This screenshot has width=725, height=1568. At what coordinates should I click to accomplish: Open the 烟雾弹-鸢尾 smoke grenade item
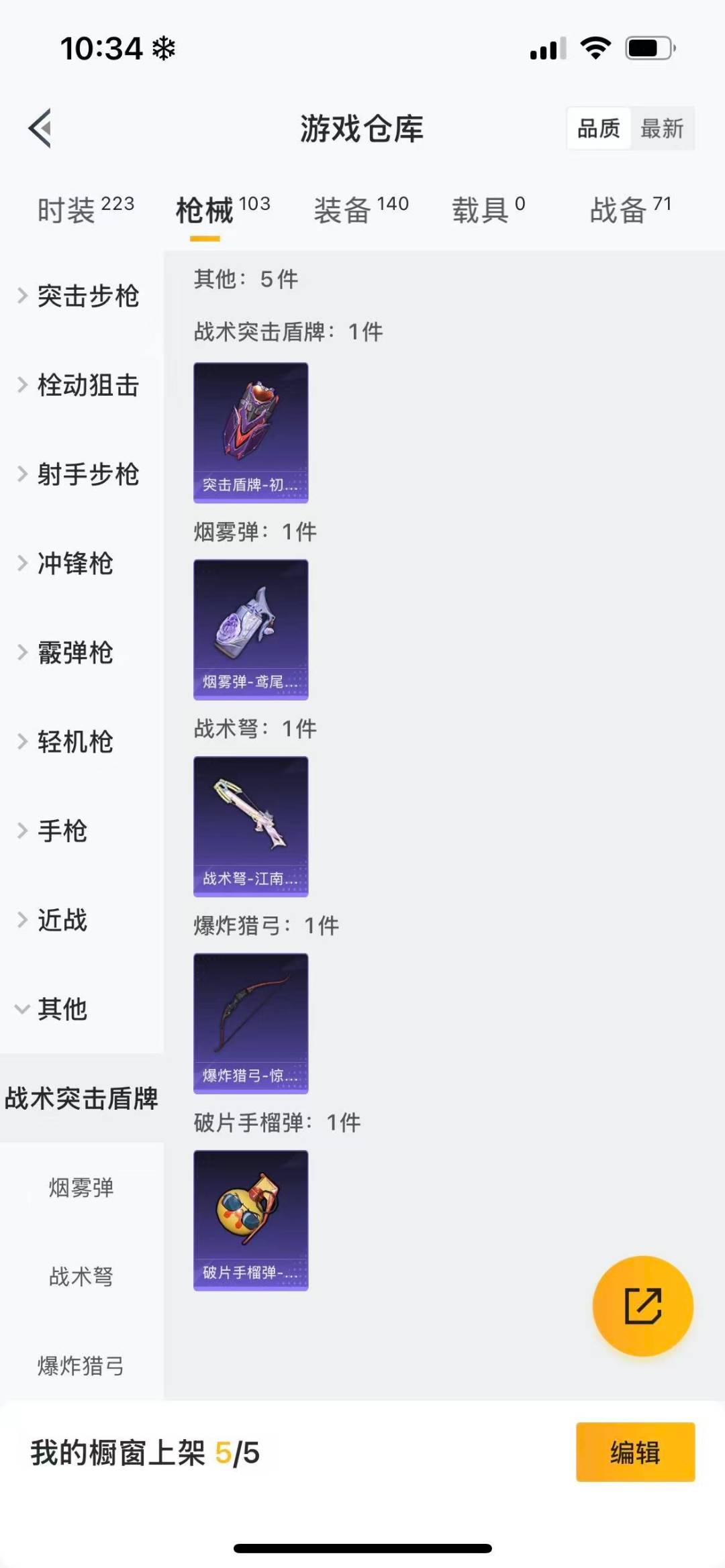pos(250,629)
